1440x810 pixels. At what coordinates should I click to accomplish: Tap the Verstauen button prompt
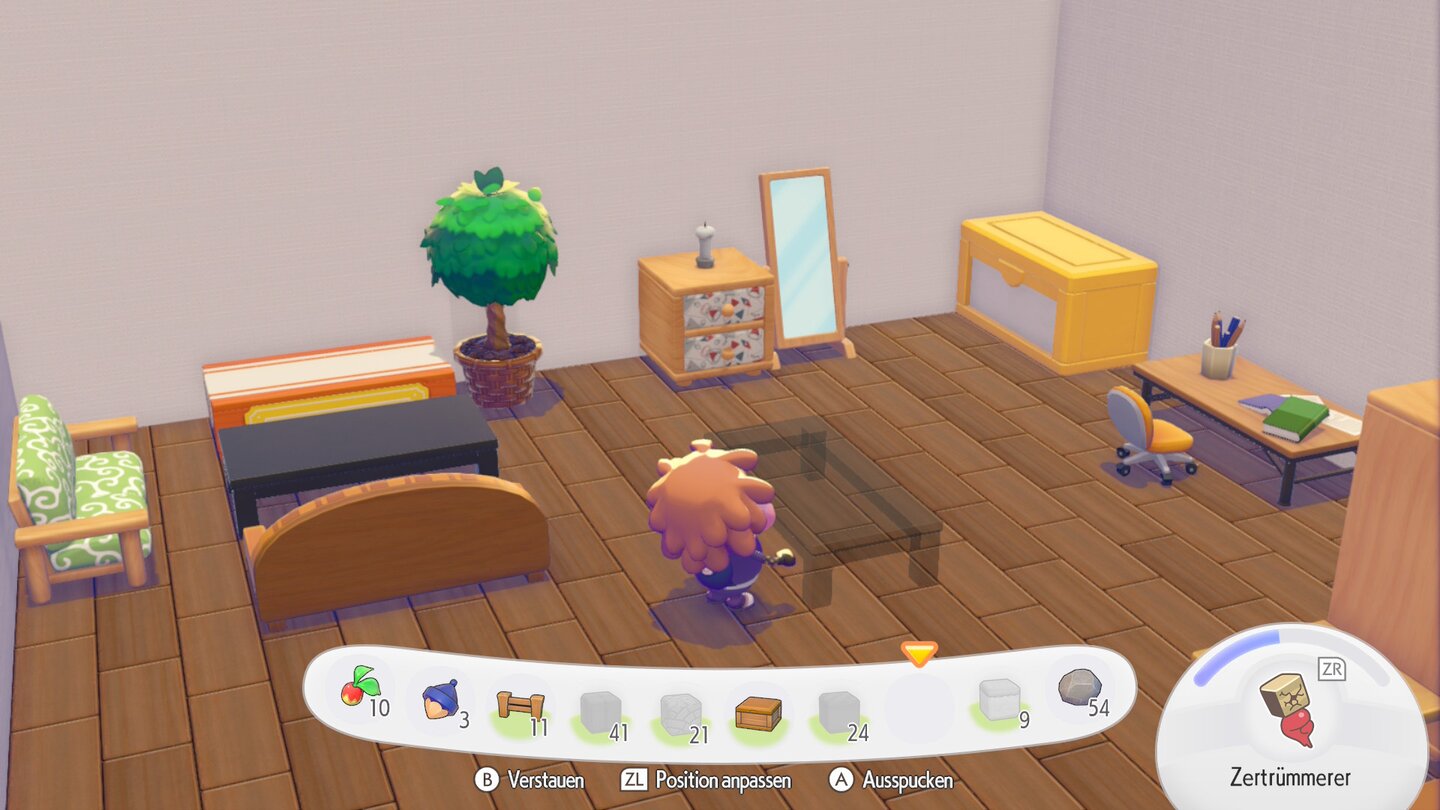[x=529, y=780]
